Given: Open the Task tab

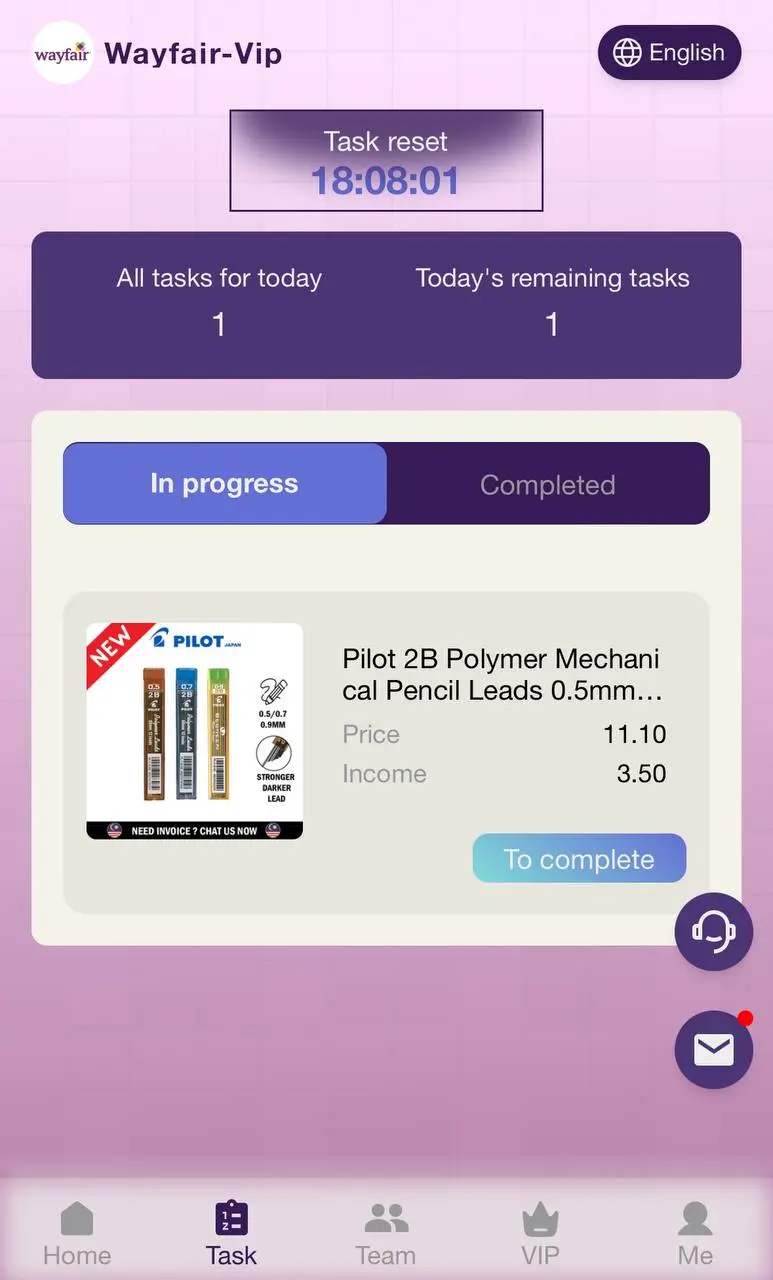Looking at the screenshot, I should click(x=231, y=1235).
